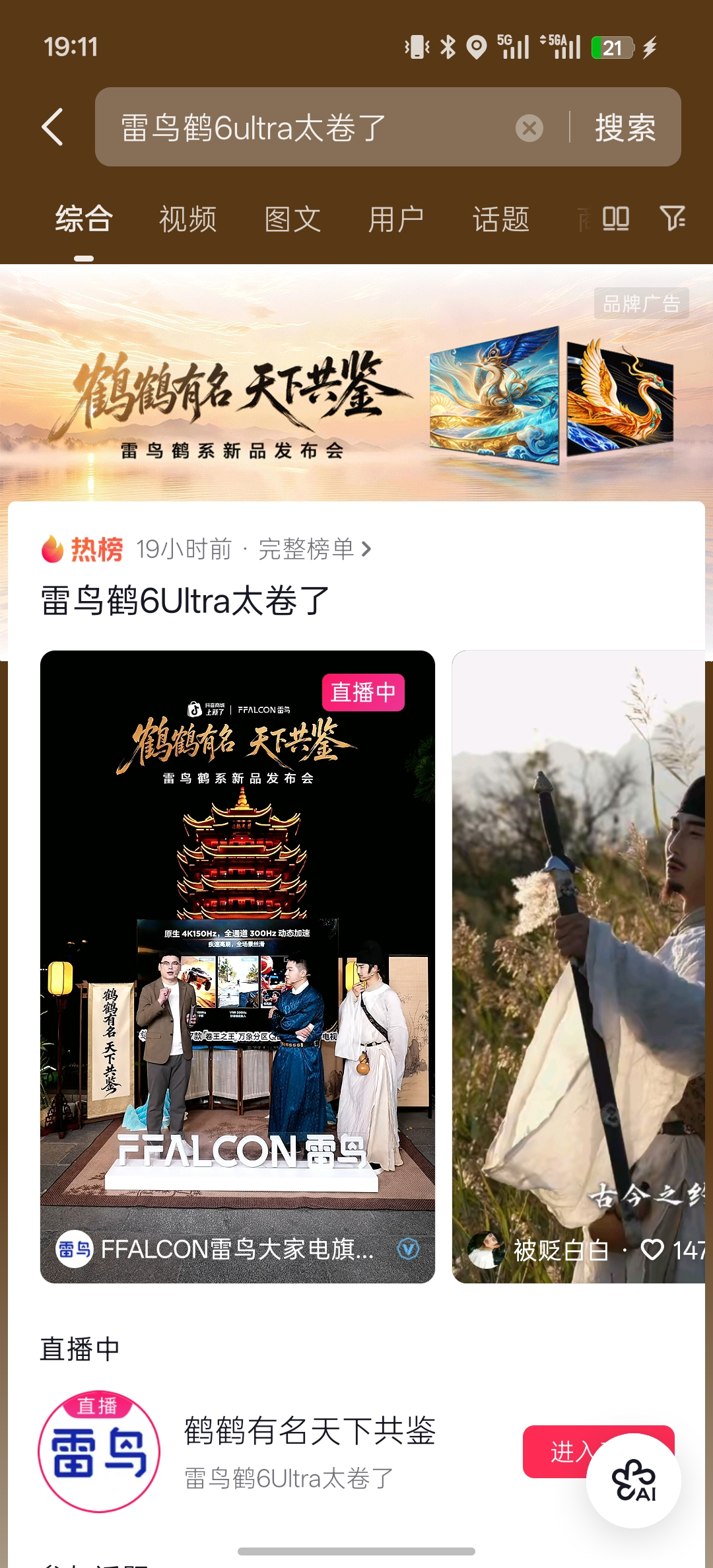Screen dimensions: 713x1568
Task: Open the FFALCON雷鸟 live stream card
Action: pos(238,967)
